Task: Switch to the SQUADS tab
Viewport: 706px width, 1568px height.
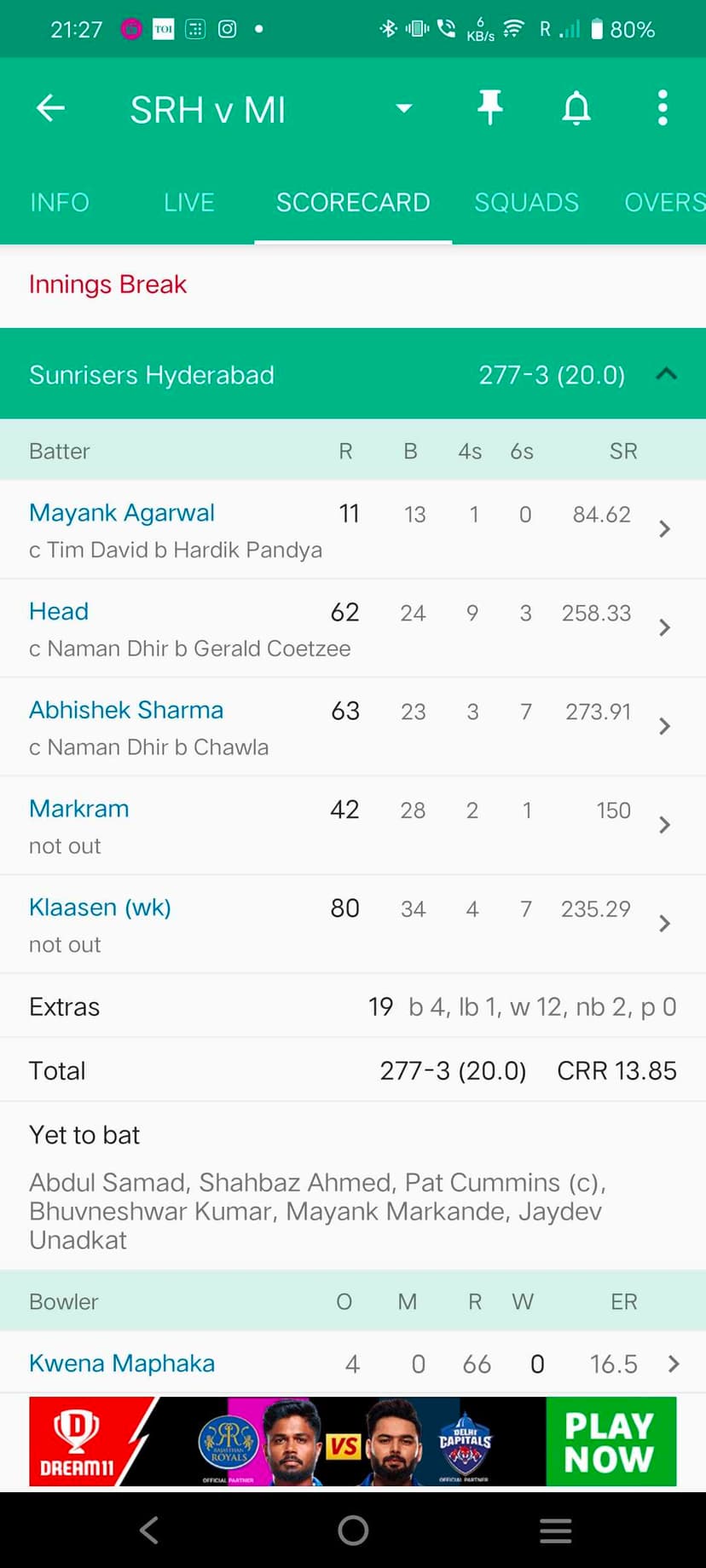Action: tap(526, 203)
